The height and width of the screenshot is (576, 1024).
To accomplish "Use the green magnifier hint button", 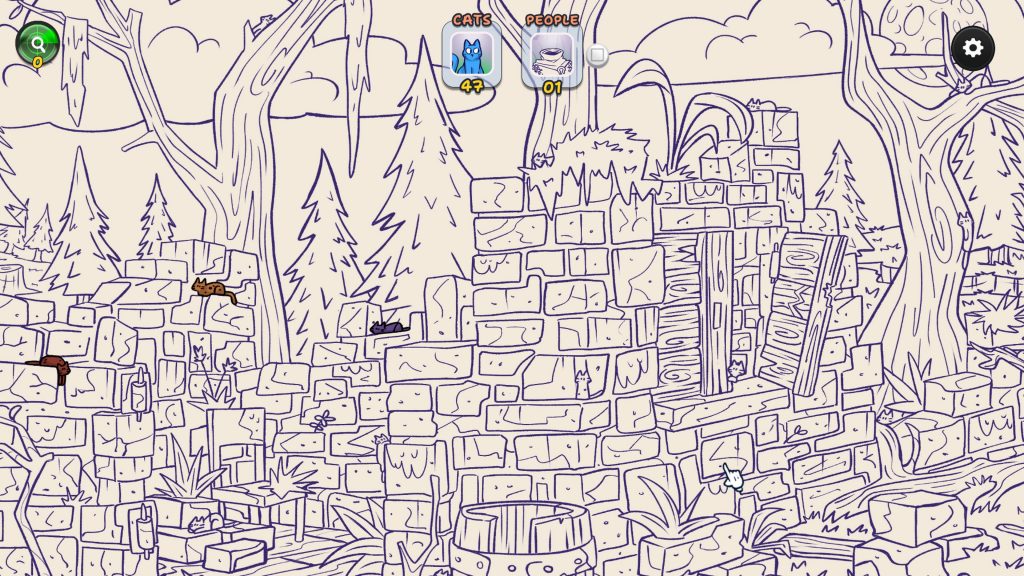I will (x=38, y=43).
